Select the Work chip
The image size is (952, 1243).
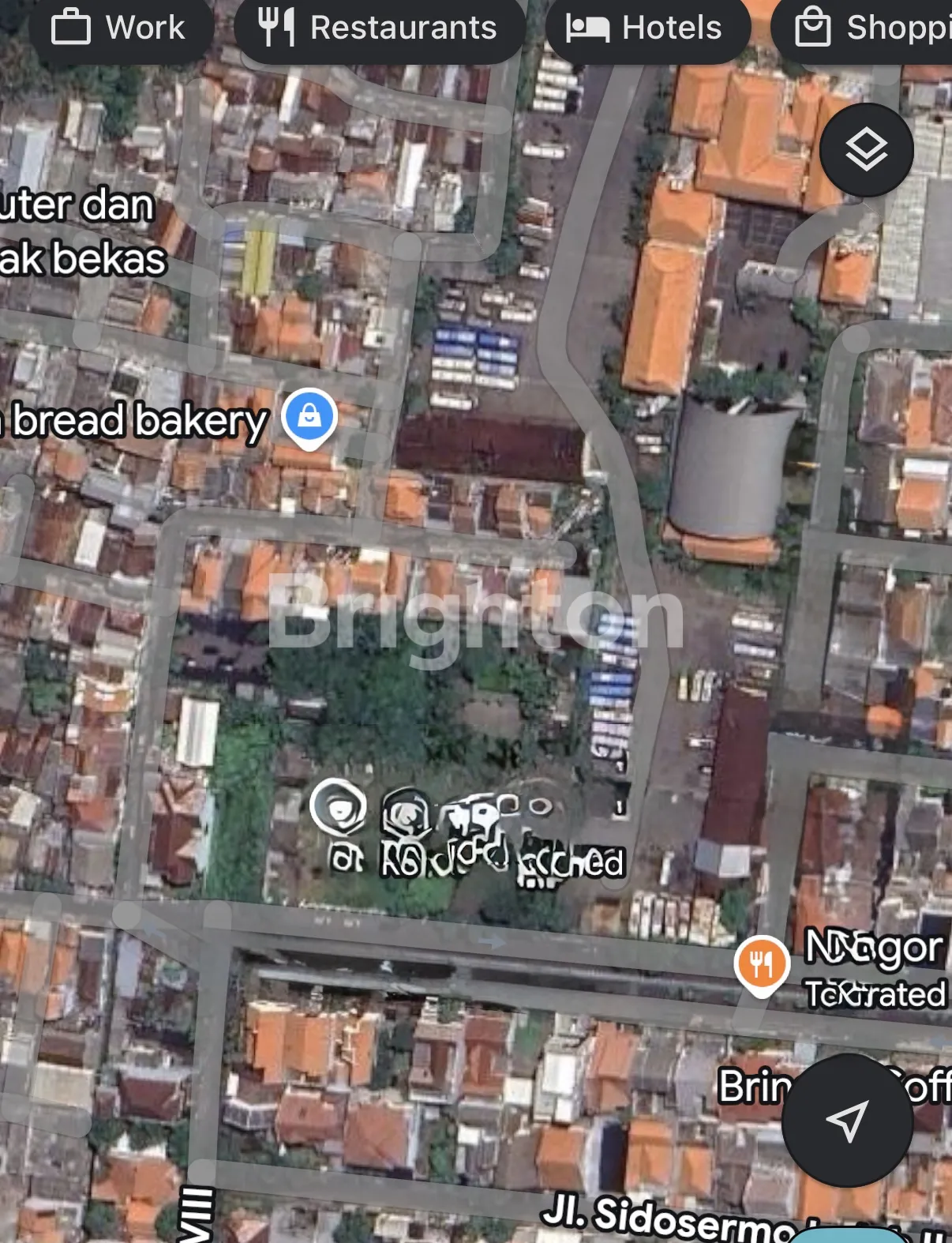click(120, 28)
